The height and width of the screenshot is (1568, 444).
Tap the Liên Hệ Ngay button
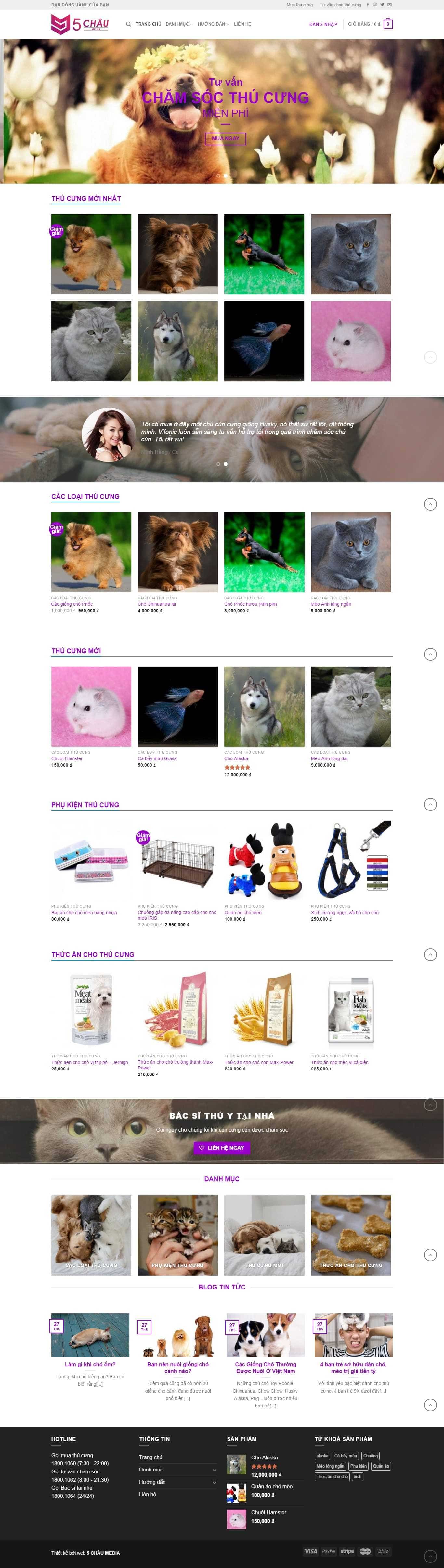pos(222,1148)
